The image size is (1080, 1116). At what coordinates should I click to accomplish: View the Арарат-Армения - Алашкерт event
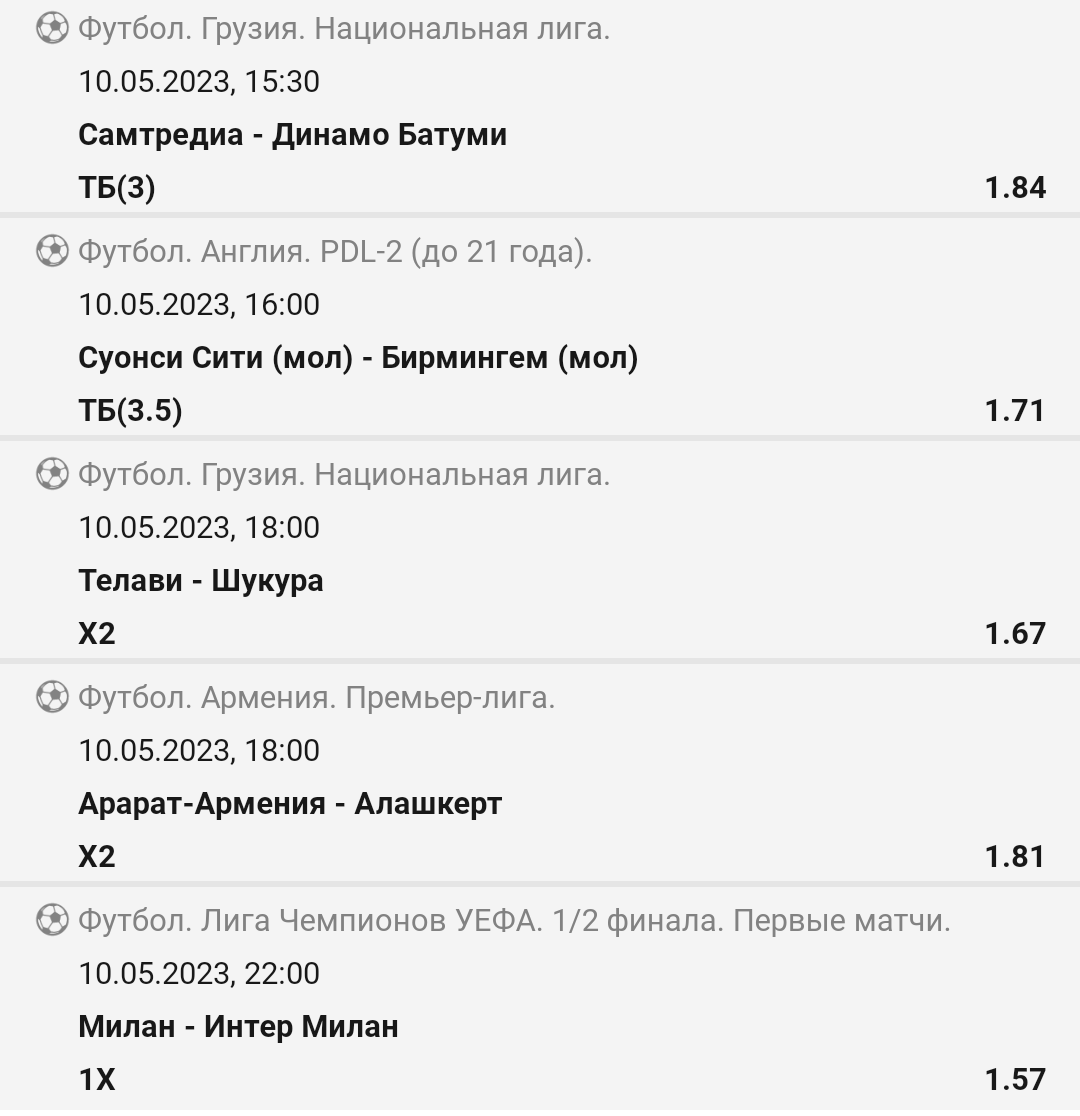click(x=290, y=804)
